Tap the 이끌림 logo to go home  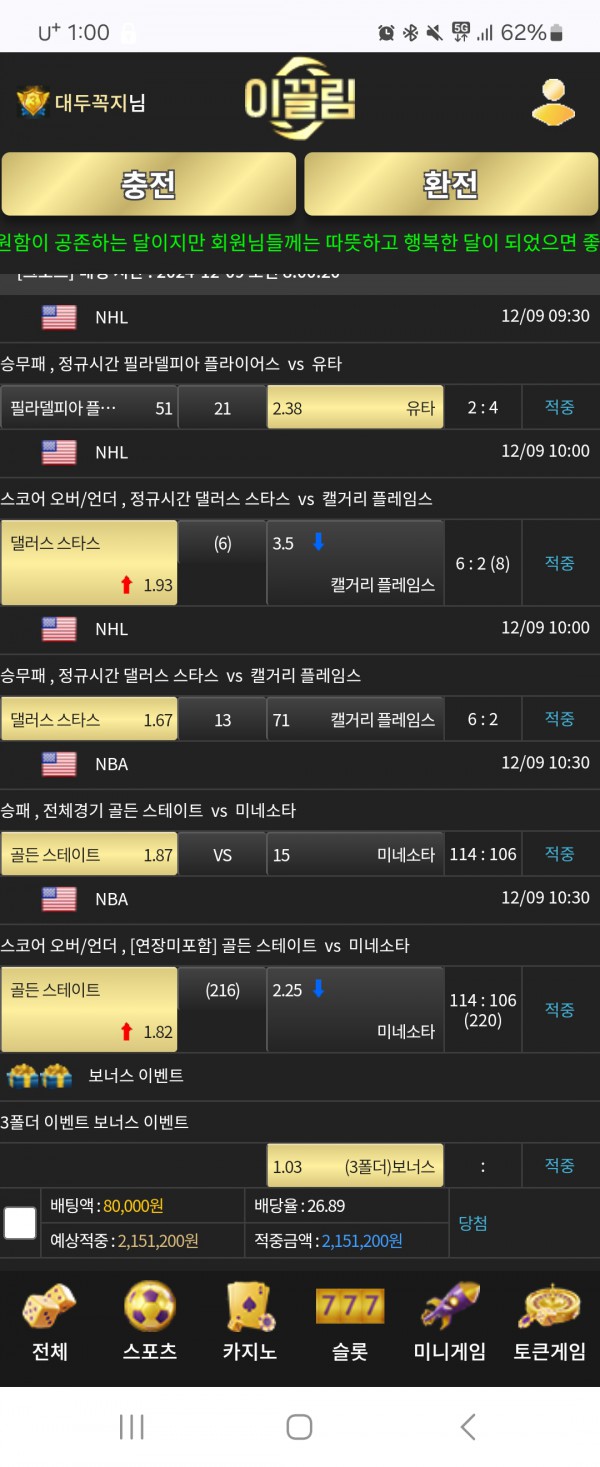pos(300,100)
